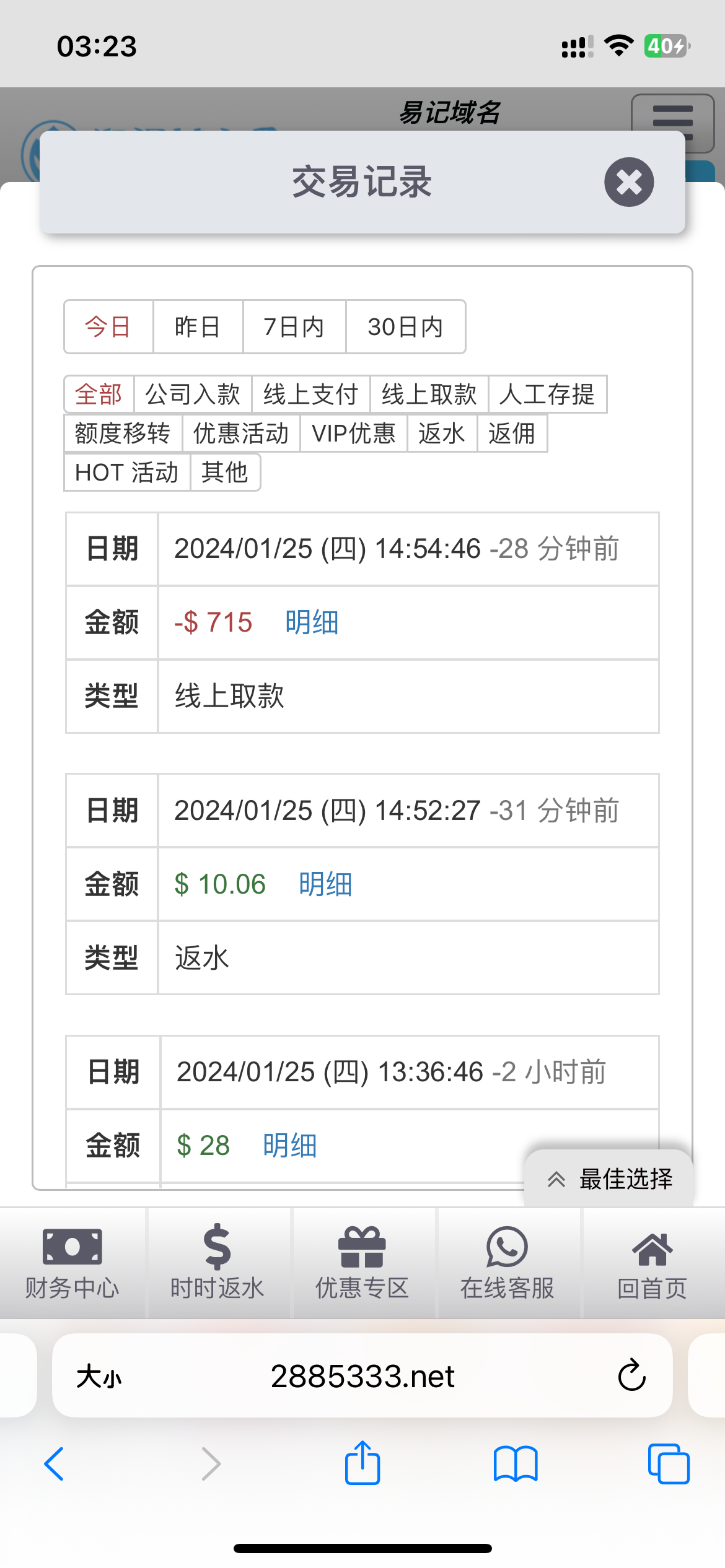Screen dimensions: 725x1568
Task: Open 明细 for the $ 28 record
Action: point(289,1146)
